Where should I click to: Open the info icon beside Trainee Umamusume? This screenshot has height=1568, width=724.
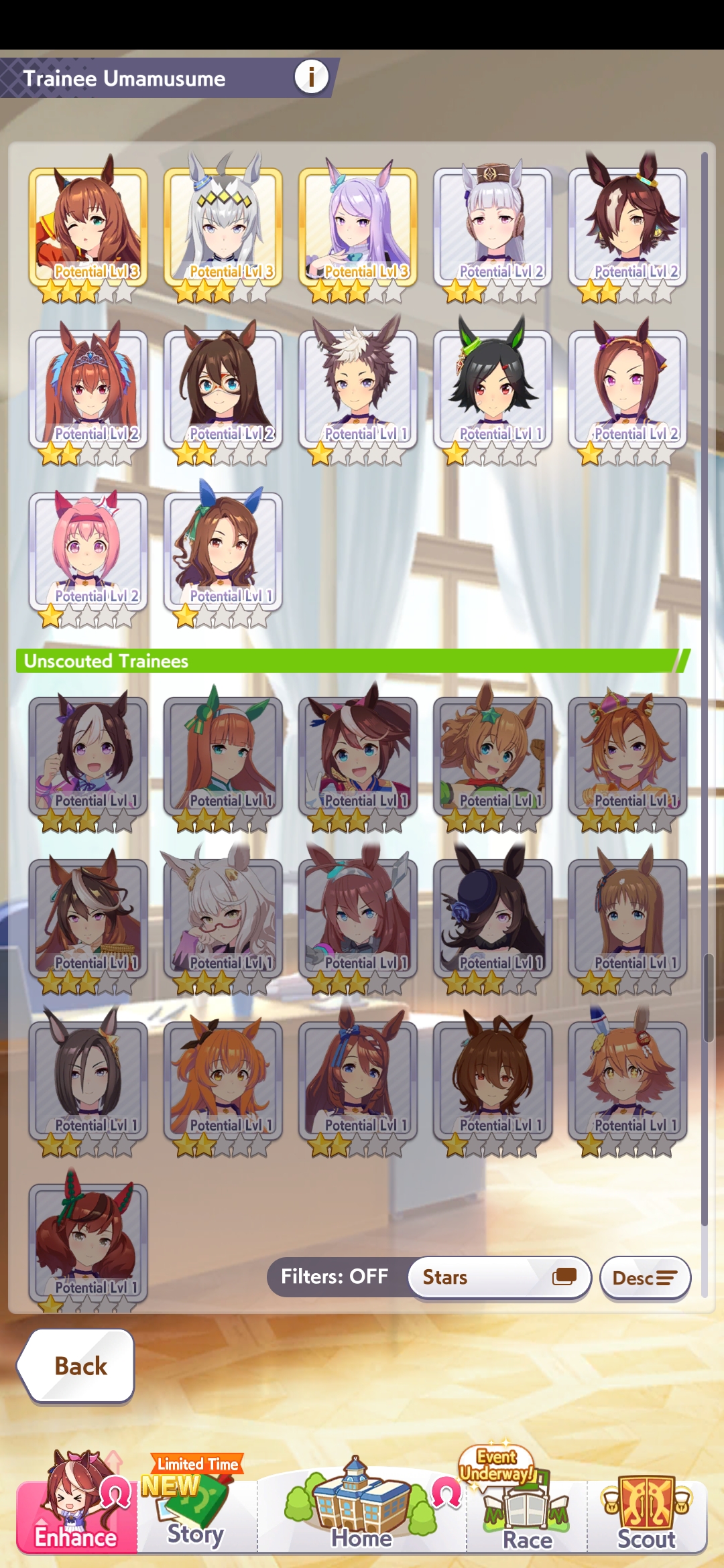(x=311, y=76)
